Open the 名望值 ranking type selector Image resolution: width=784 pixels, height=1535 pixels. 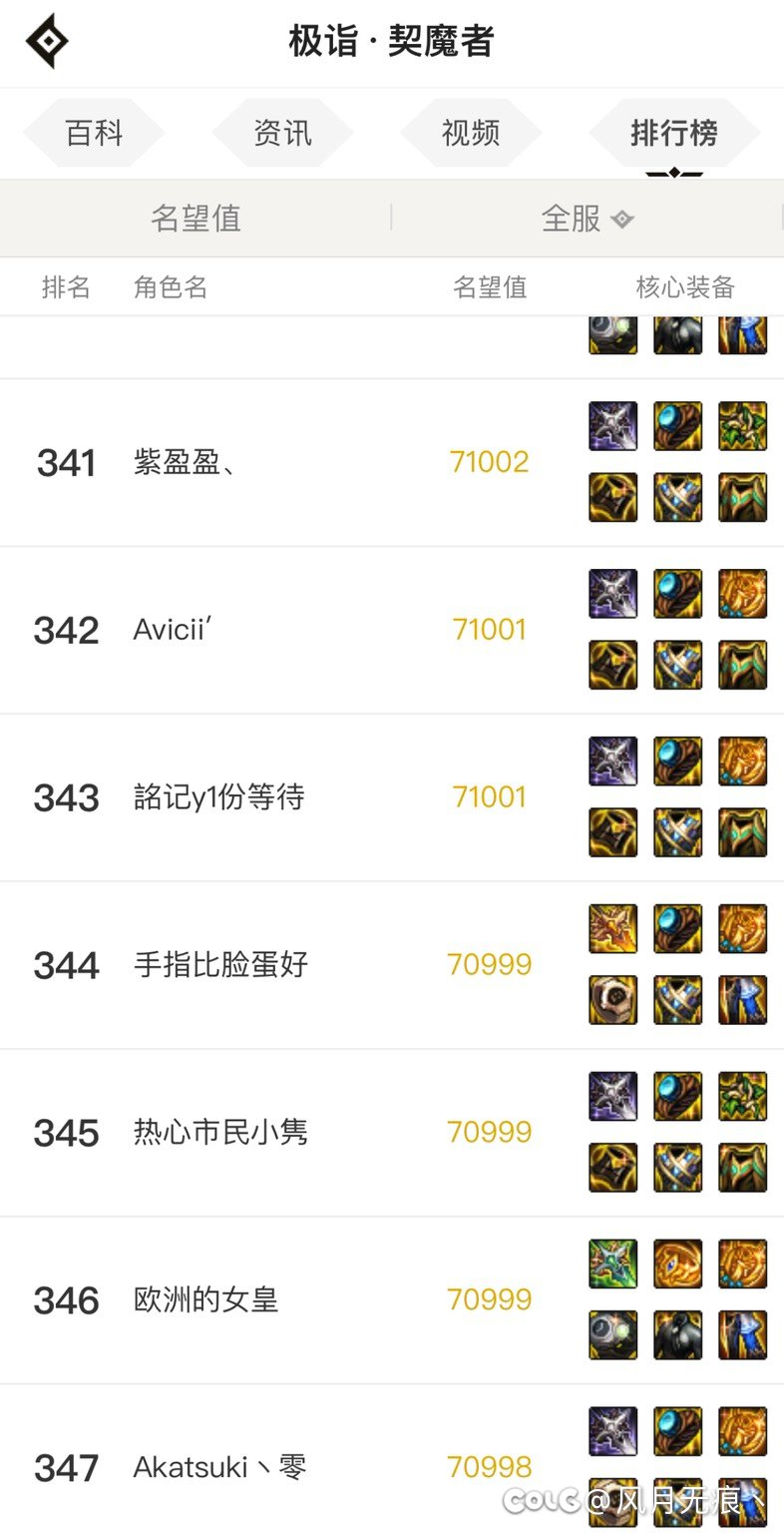click(196, 218)
